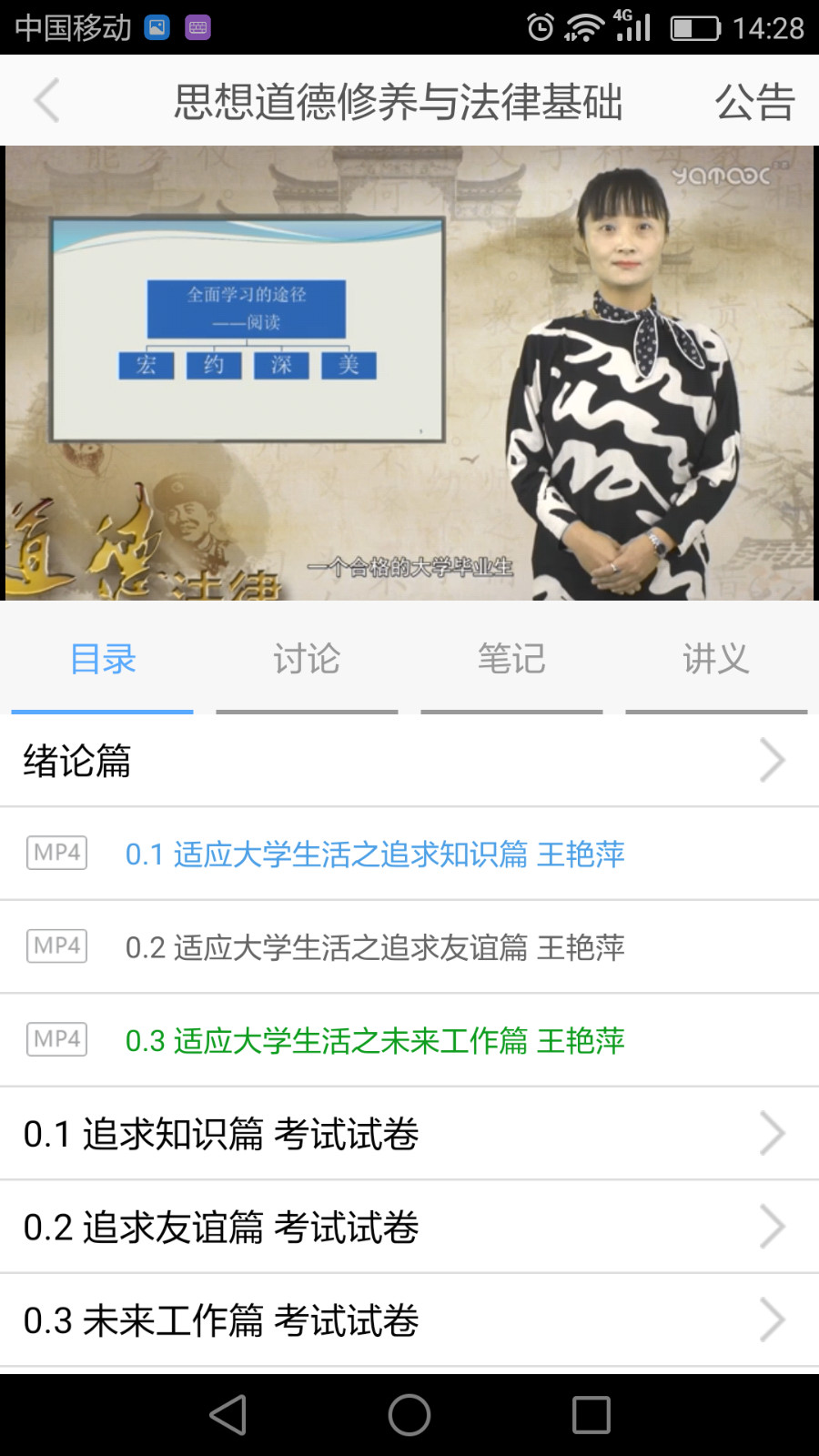Tap the lecture video player
Image resolution: width=819 pixels, height=1456 pixels.
click(409, 373)
